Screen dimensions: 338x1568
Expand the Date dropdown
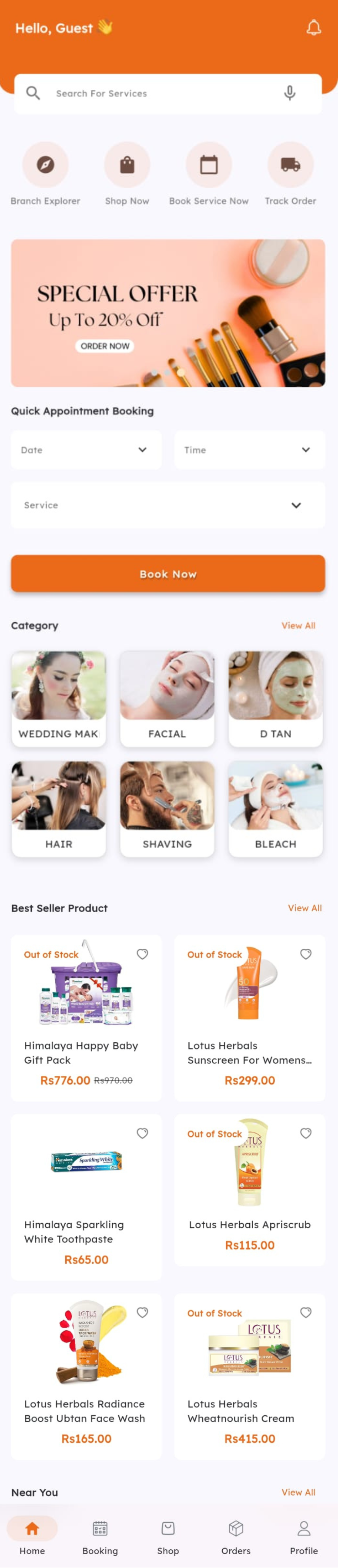click(86, 450)
